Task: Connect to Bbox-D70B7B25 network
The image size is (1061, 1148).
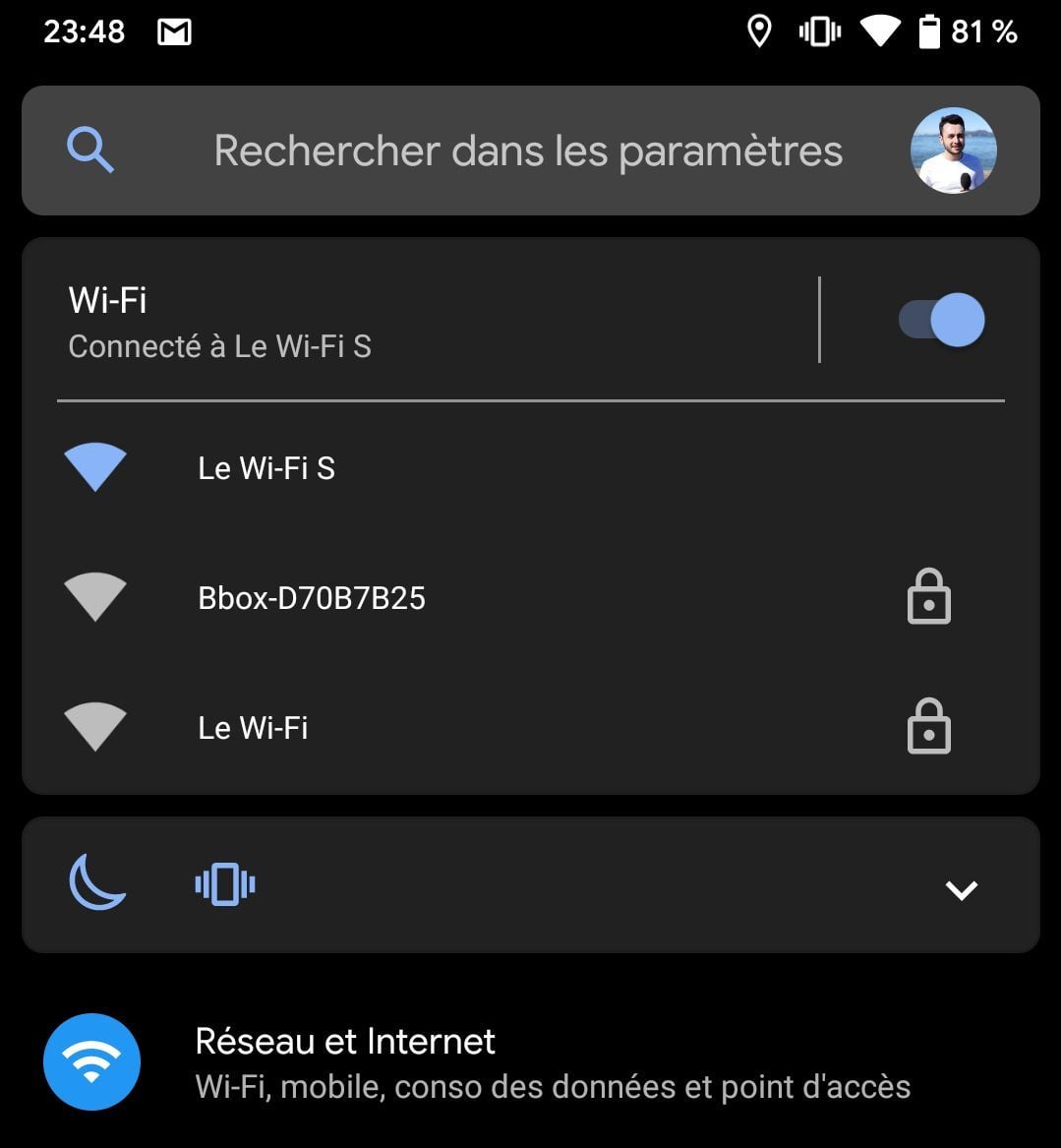Action: click(312, 598)
